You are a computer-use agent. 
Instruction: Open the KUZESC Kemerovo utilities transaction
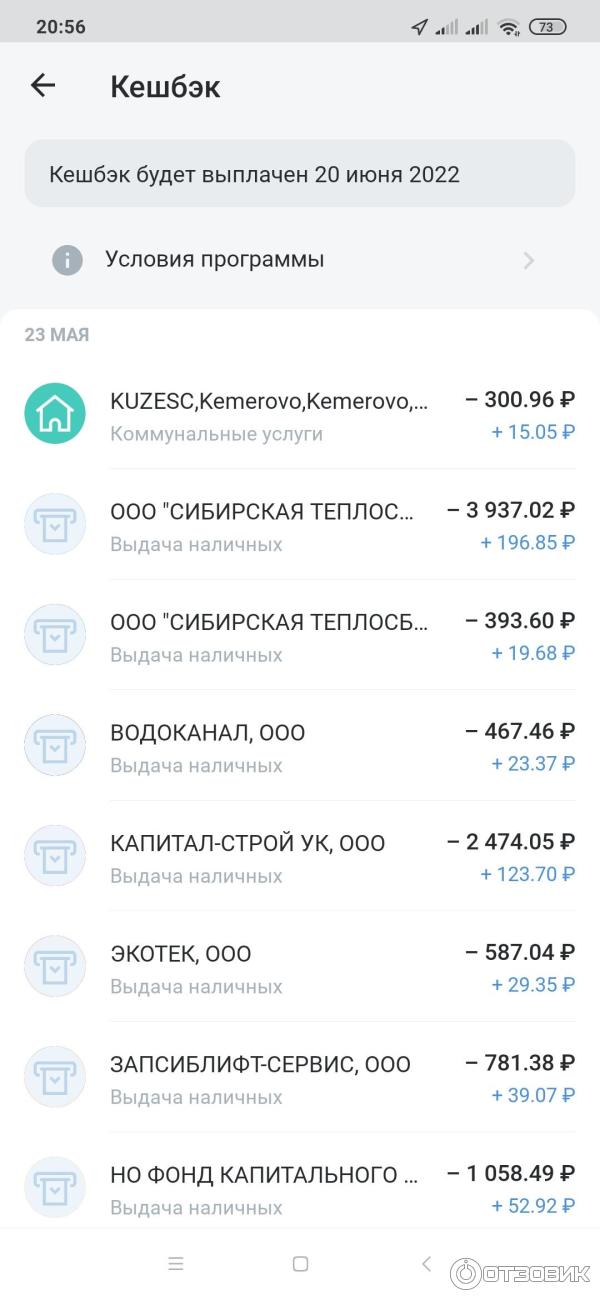pyautogui.click(x=300, y=415)
